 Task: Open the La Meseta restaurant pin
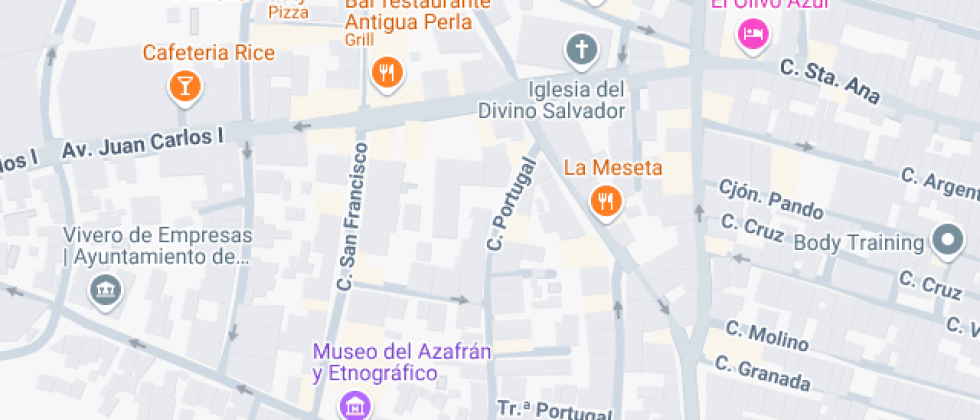coord(605,202)
